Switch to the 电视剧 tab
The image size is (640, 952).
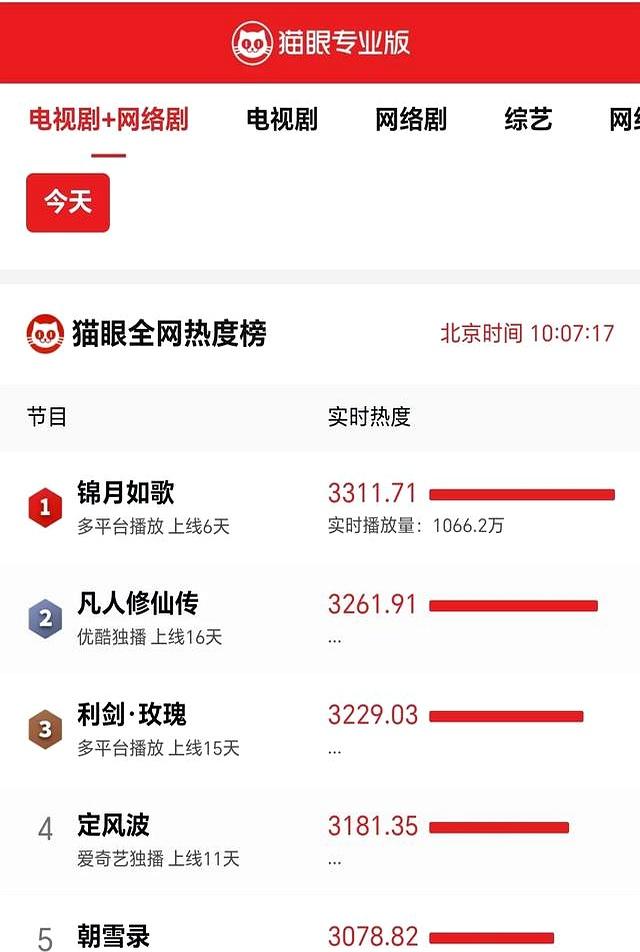tap(282, 120)
